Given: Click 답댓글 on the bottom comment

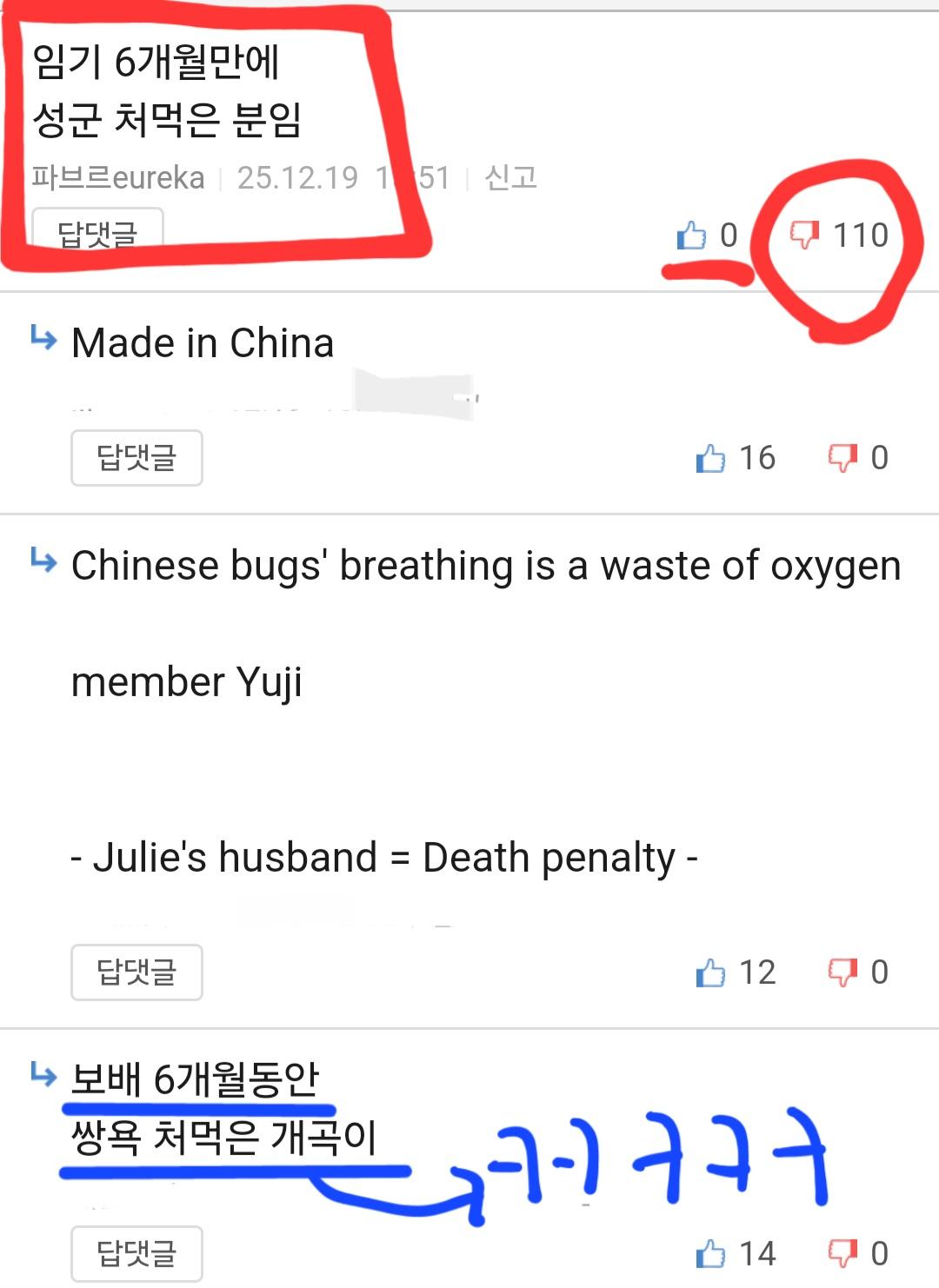Looking at the screenshot, I should 137,1255.
